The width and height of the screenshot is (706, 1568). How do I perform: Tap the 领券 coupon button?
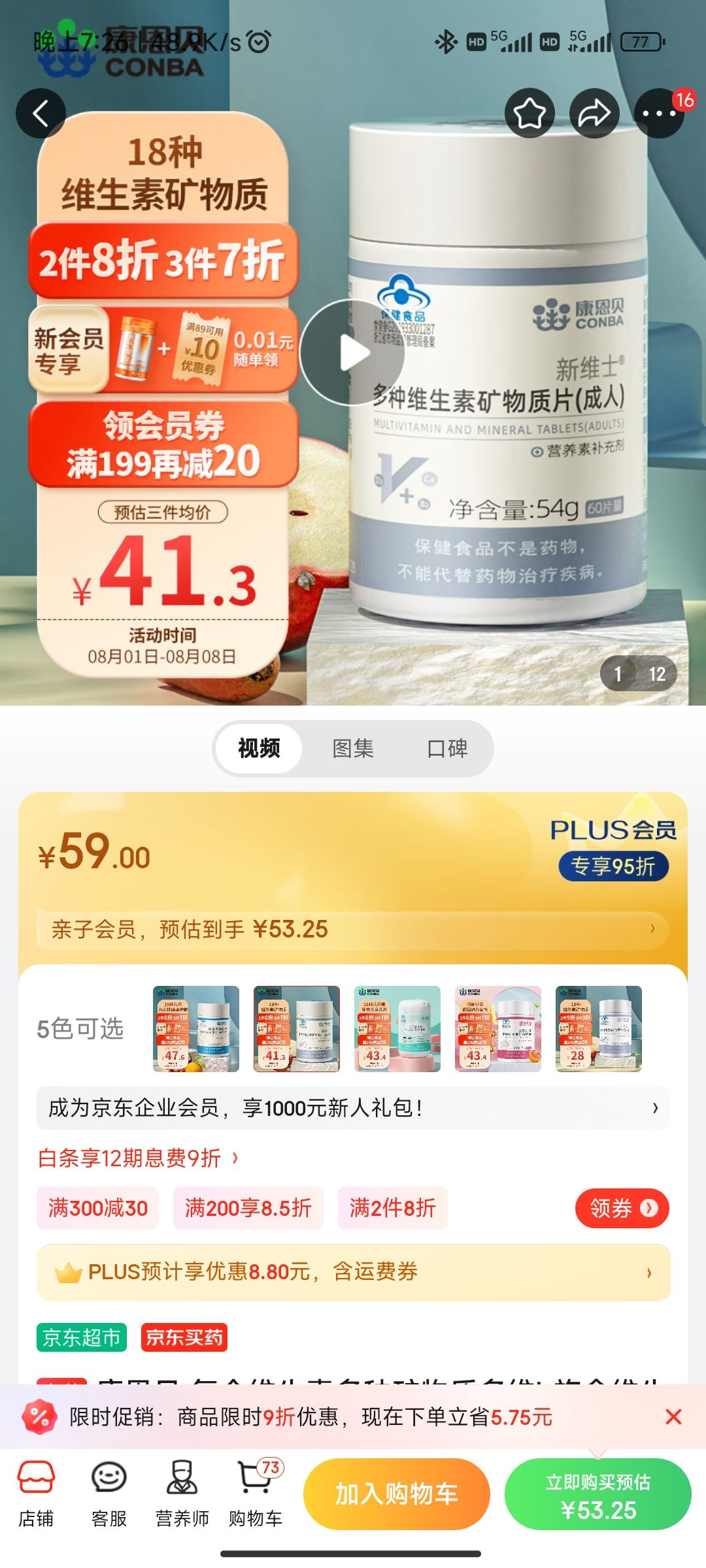pos(622,1208)
